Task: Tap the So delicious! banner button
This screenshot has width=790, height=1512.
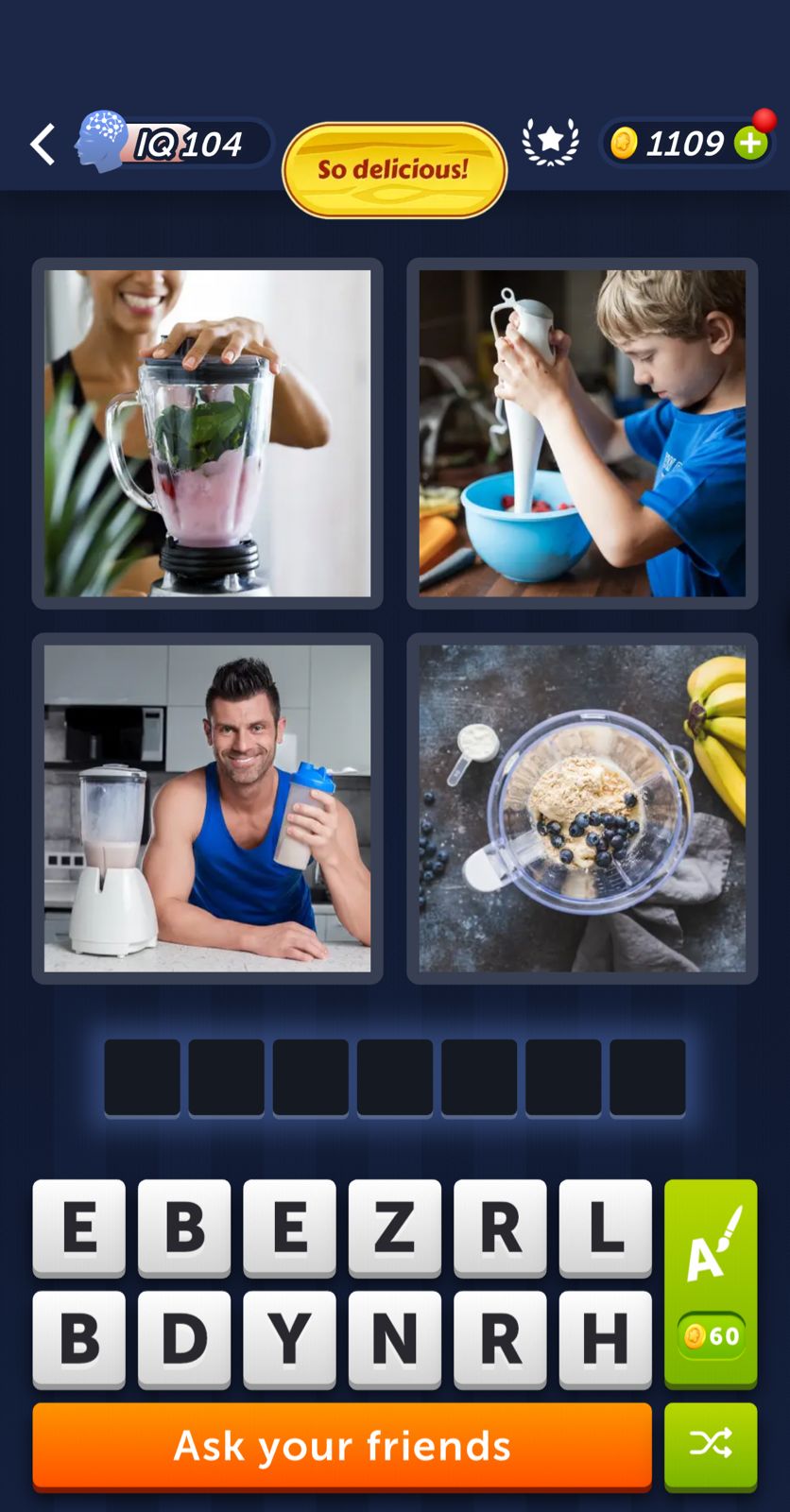Action: tap(394, 170)
